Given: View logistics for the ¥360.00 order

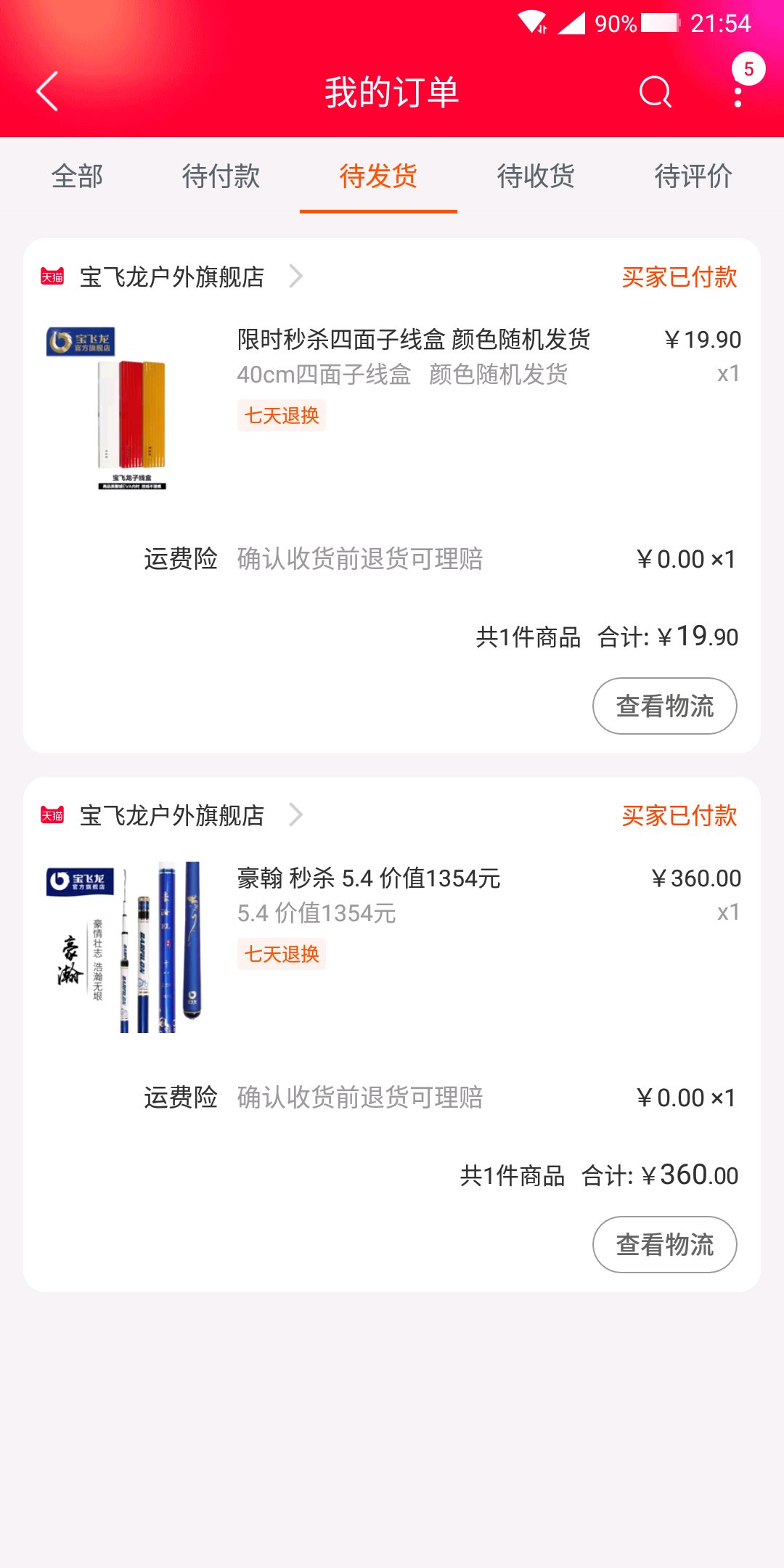Looking at the screenshot, I should point(664,1244).
